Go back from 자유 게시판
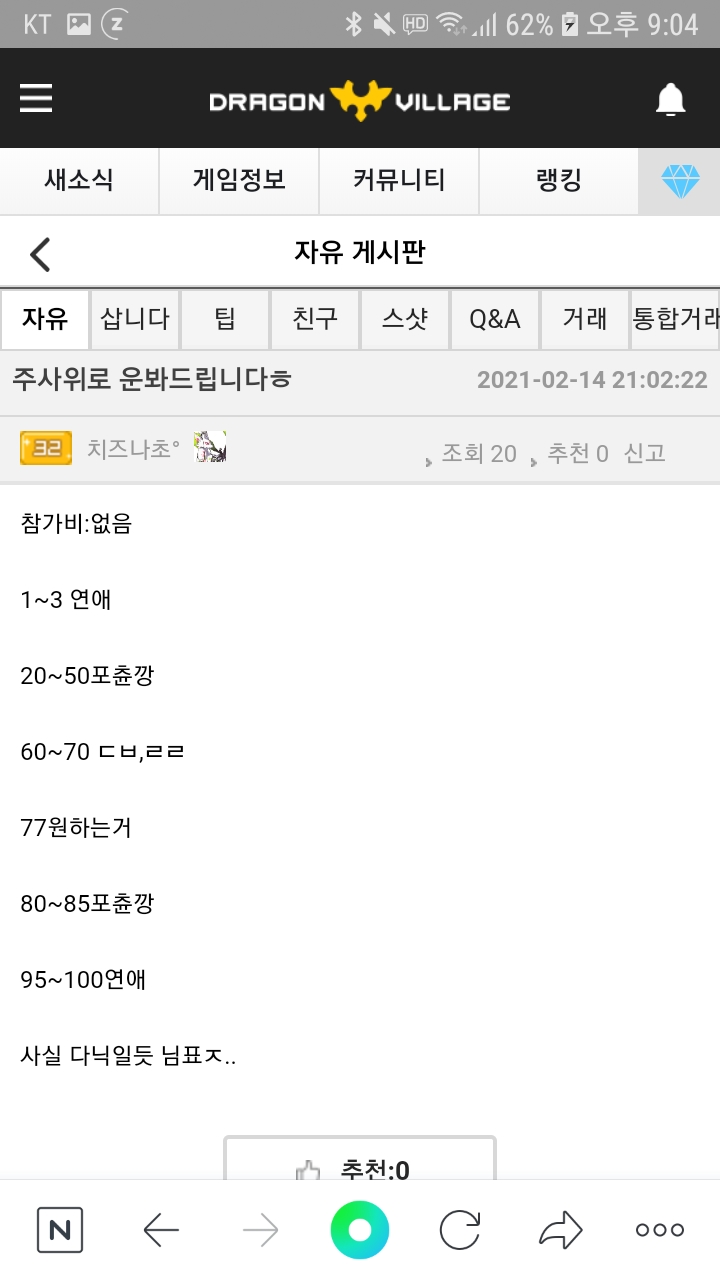 [40, 254]
